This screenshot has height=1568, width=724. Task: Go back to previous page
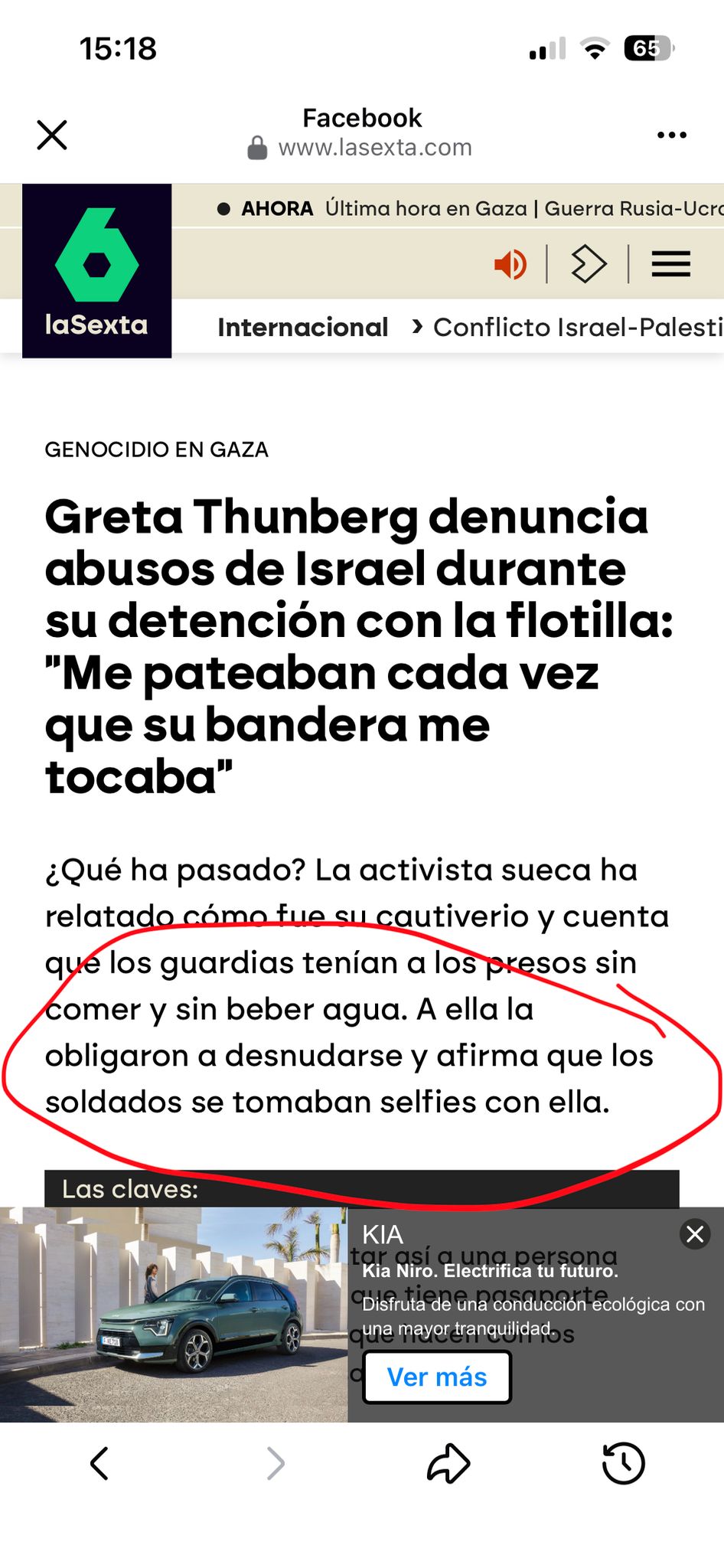point(99,1463)
